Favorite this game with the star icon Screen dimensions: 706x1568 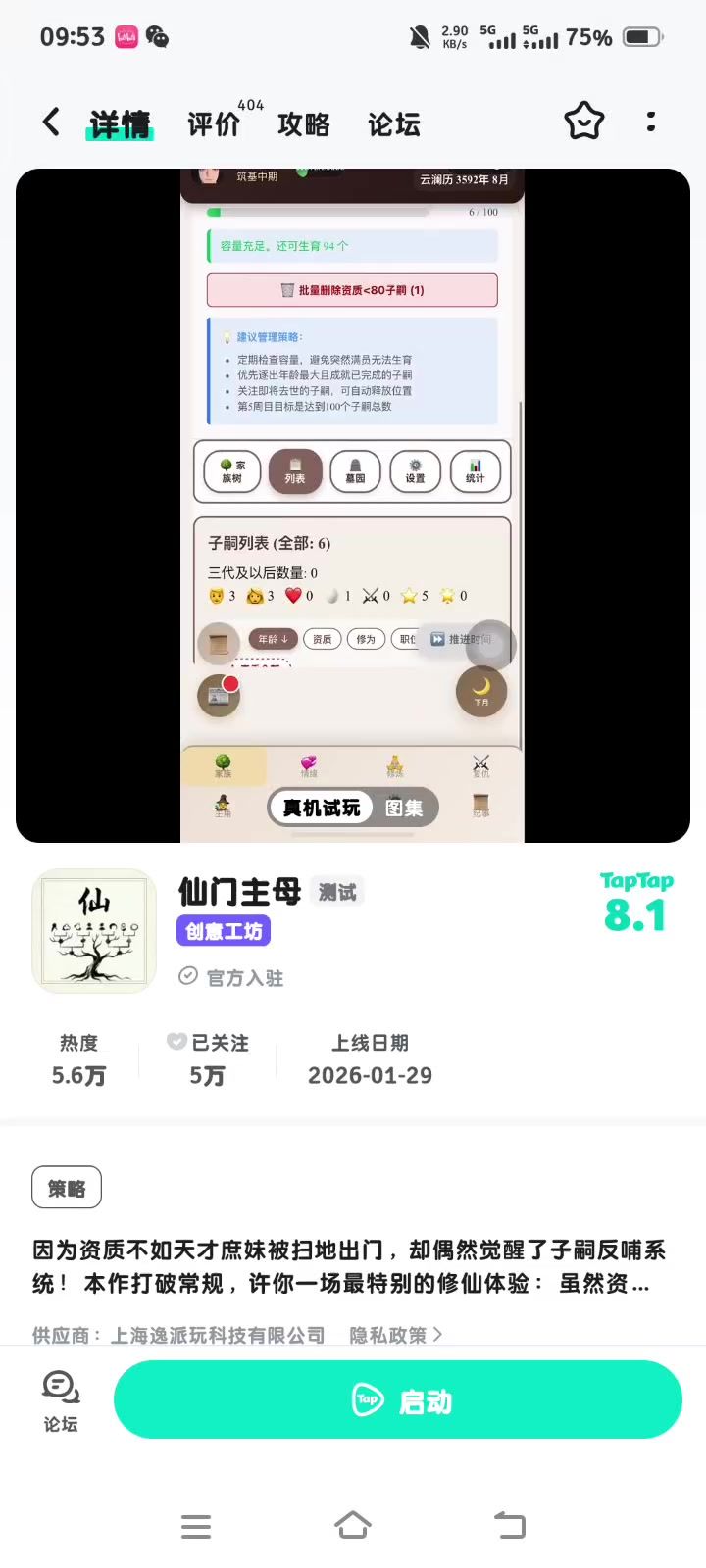click(583, 122)
